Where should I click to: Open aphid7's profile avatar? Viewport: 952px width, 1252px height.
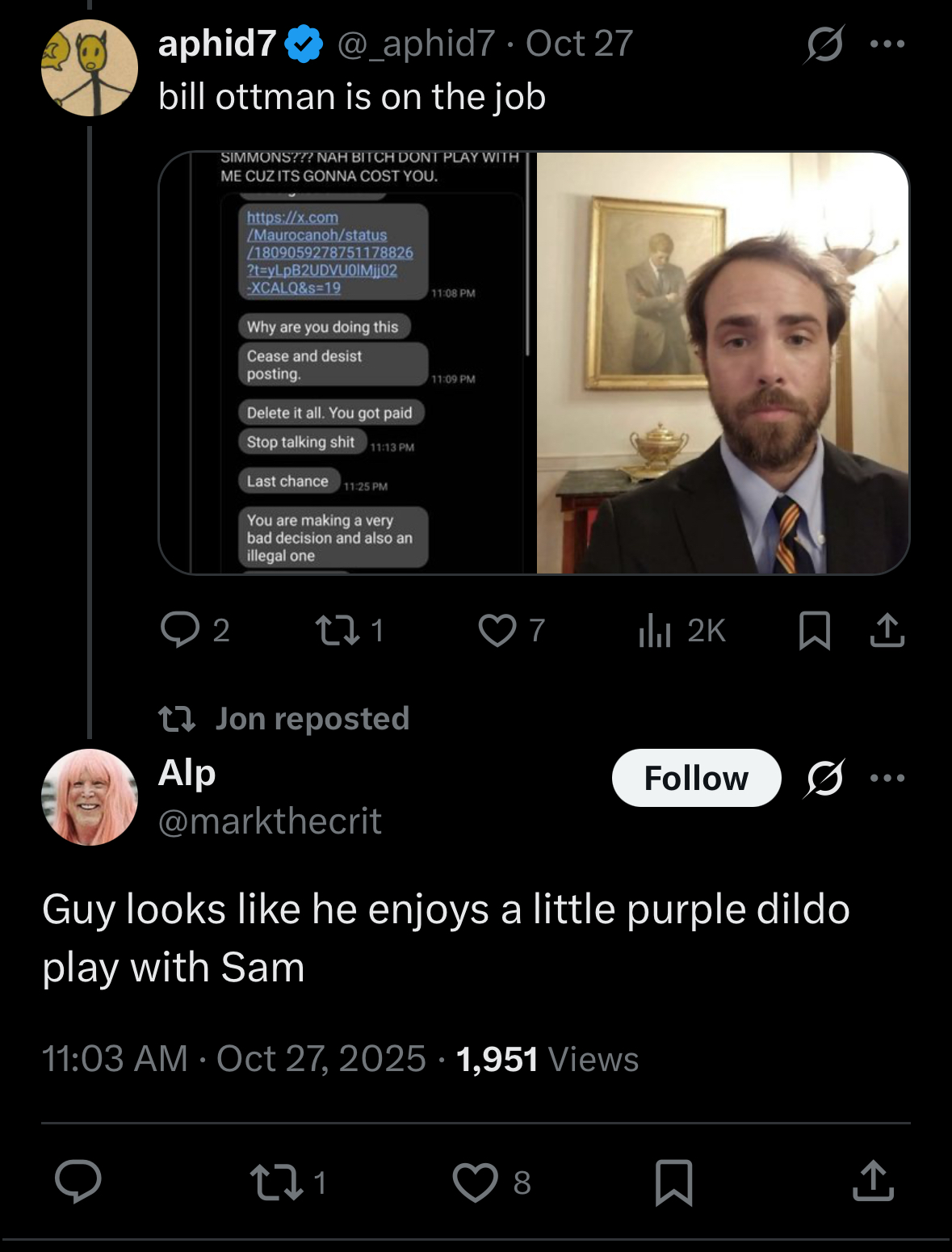coord(89,68)
